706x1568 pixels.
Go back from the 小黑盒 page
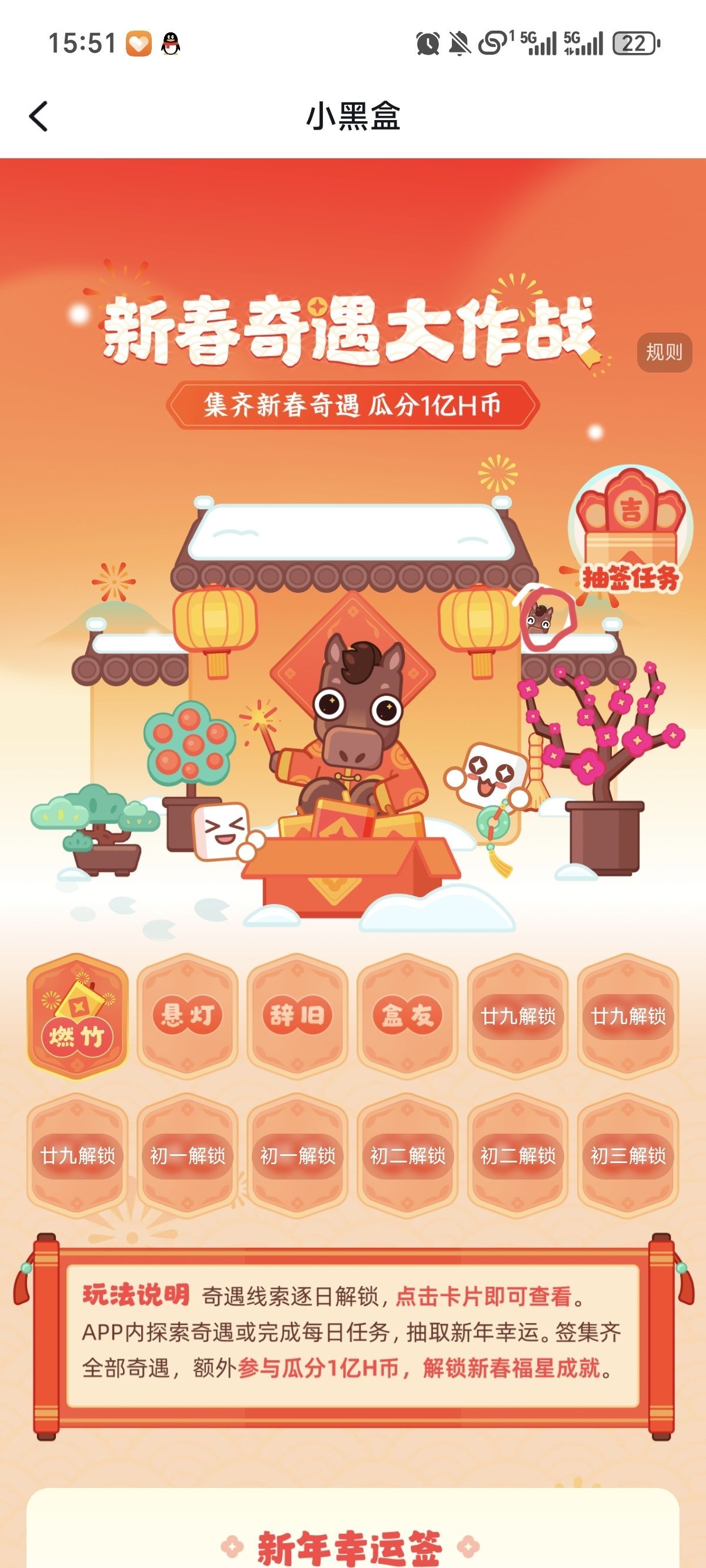[38, 117]
